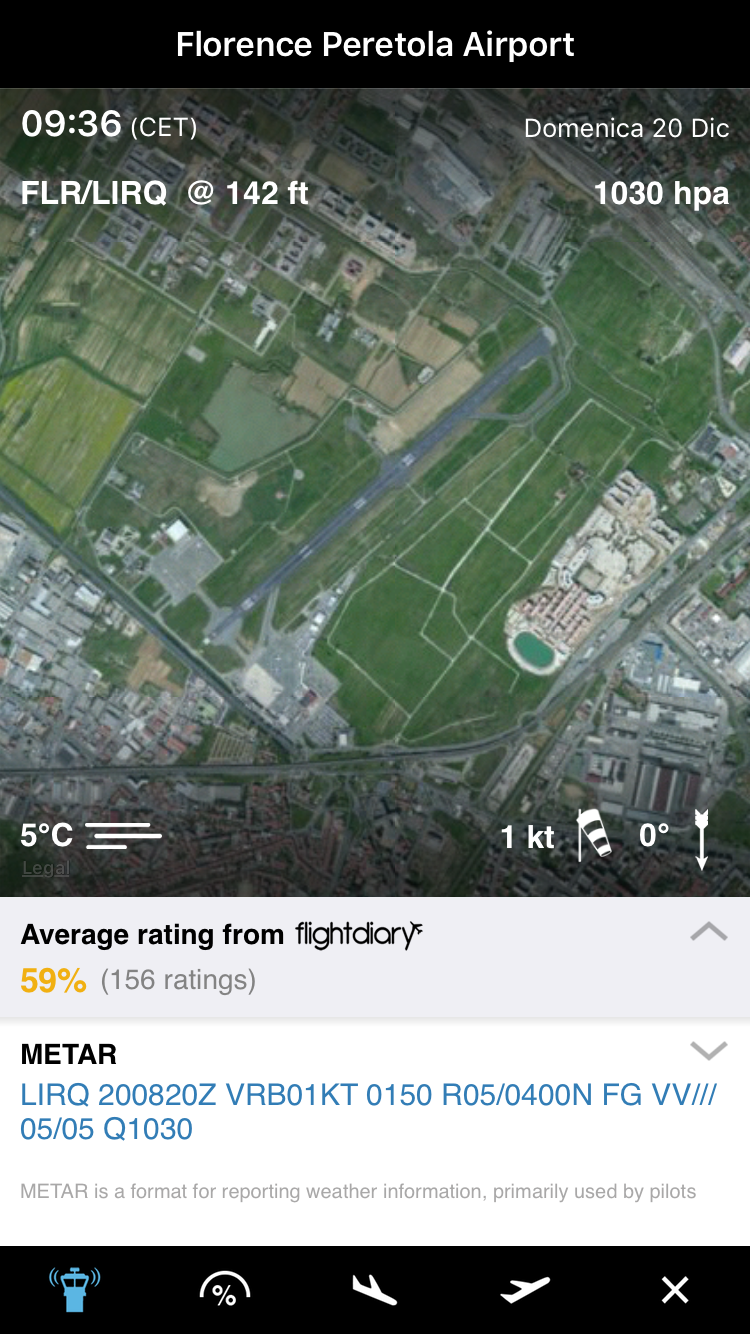Image resolution: width=750 pixels, height=1334 pixels.
Task: Open the control tower airport info tab
Action: click(75, 1290)
